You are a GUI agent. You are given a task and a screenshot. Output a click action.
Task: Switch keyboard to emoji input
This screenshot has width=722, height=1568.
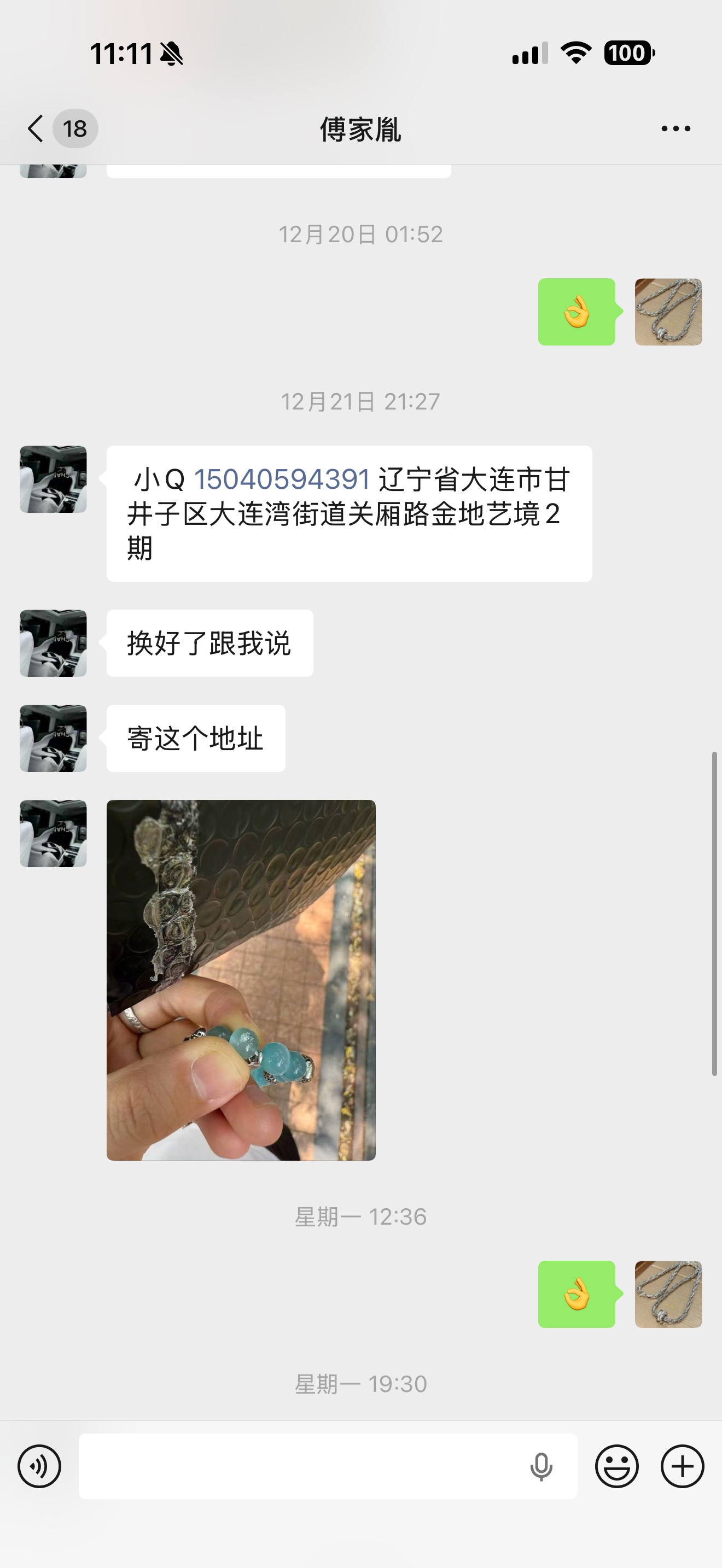tap(618, 1465)
